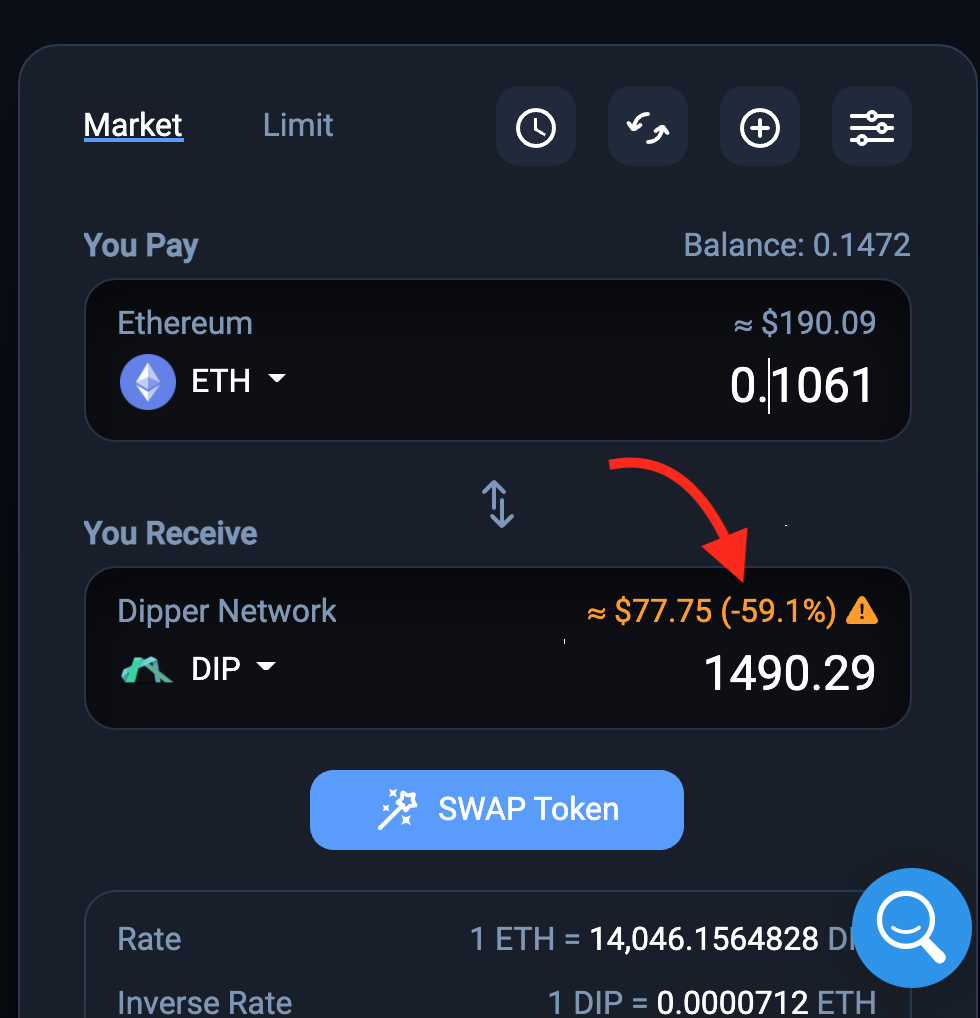Viewport: 980px width, 1018px height.
Task: Open the transaction history clock
Action: (536, 127)
